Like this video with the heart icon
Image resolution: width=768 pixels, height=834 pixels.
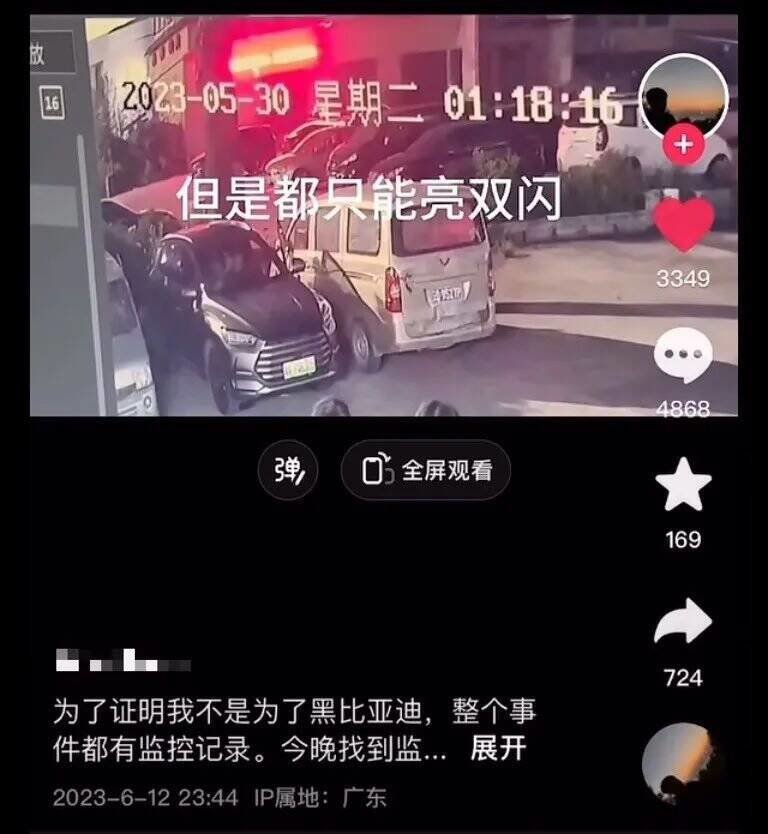point(684,225)
